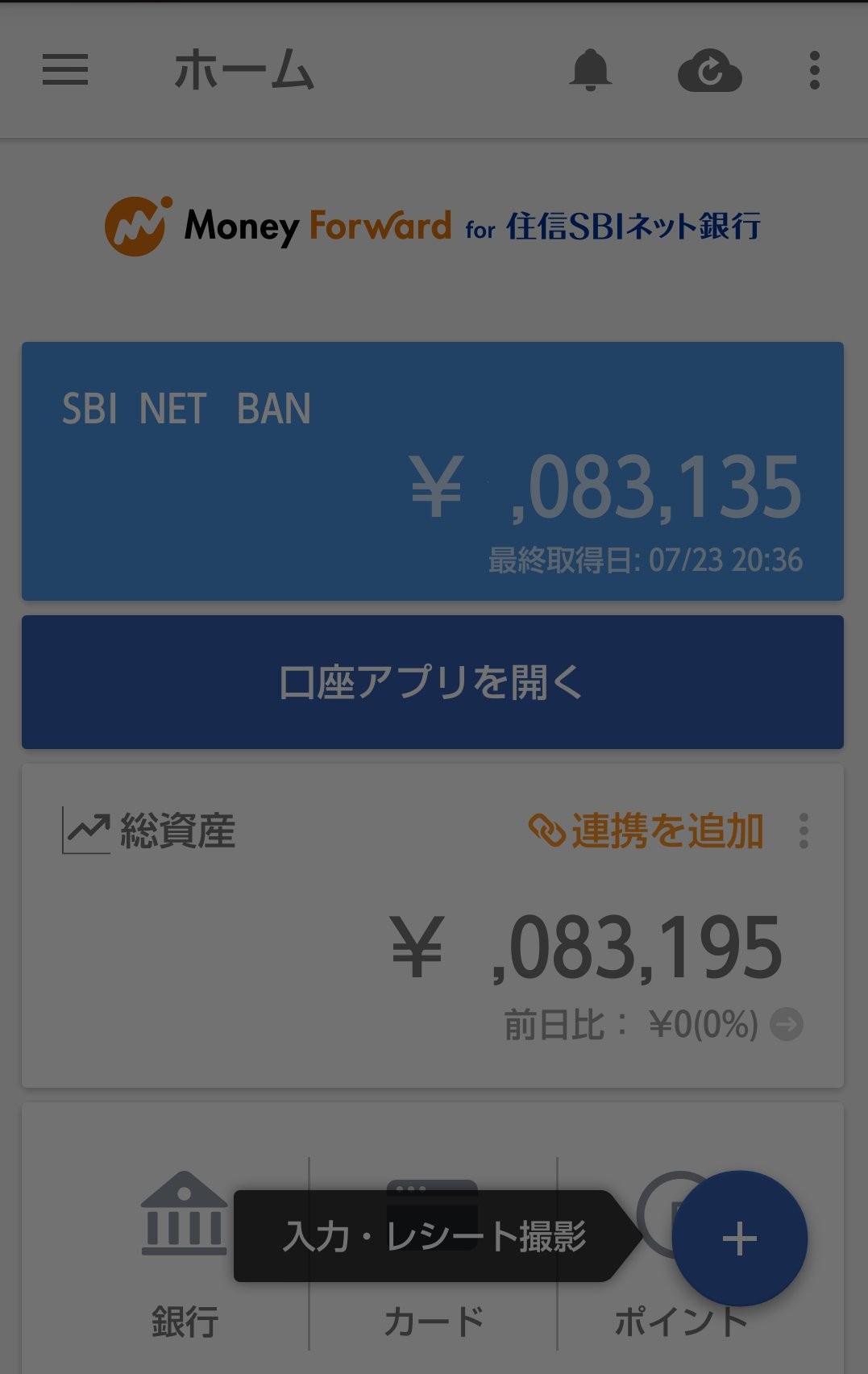Tap the cloud sync refresh icon

(709, 71)
